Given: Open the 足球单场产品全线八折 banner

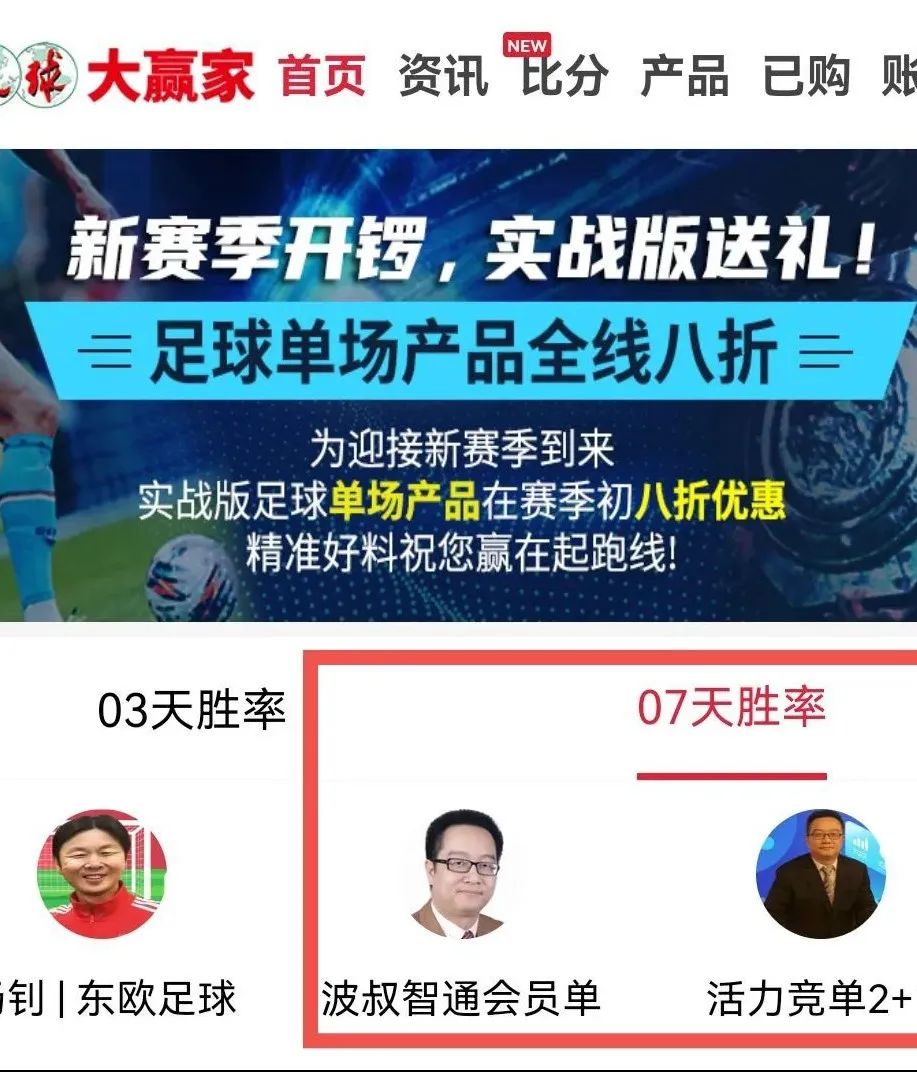Looking at the screenshot, I should tap(458, 385).
